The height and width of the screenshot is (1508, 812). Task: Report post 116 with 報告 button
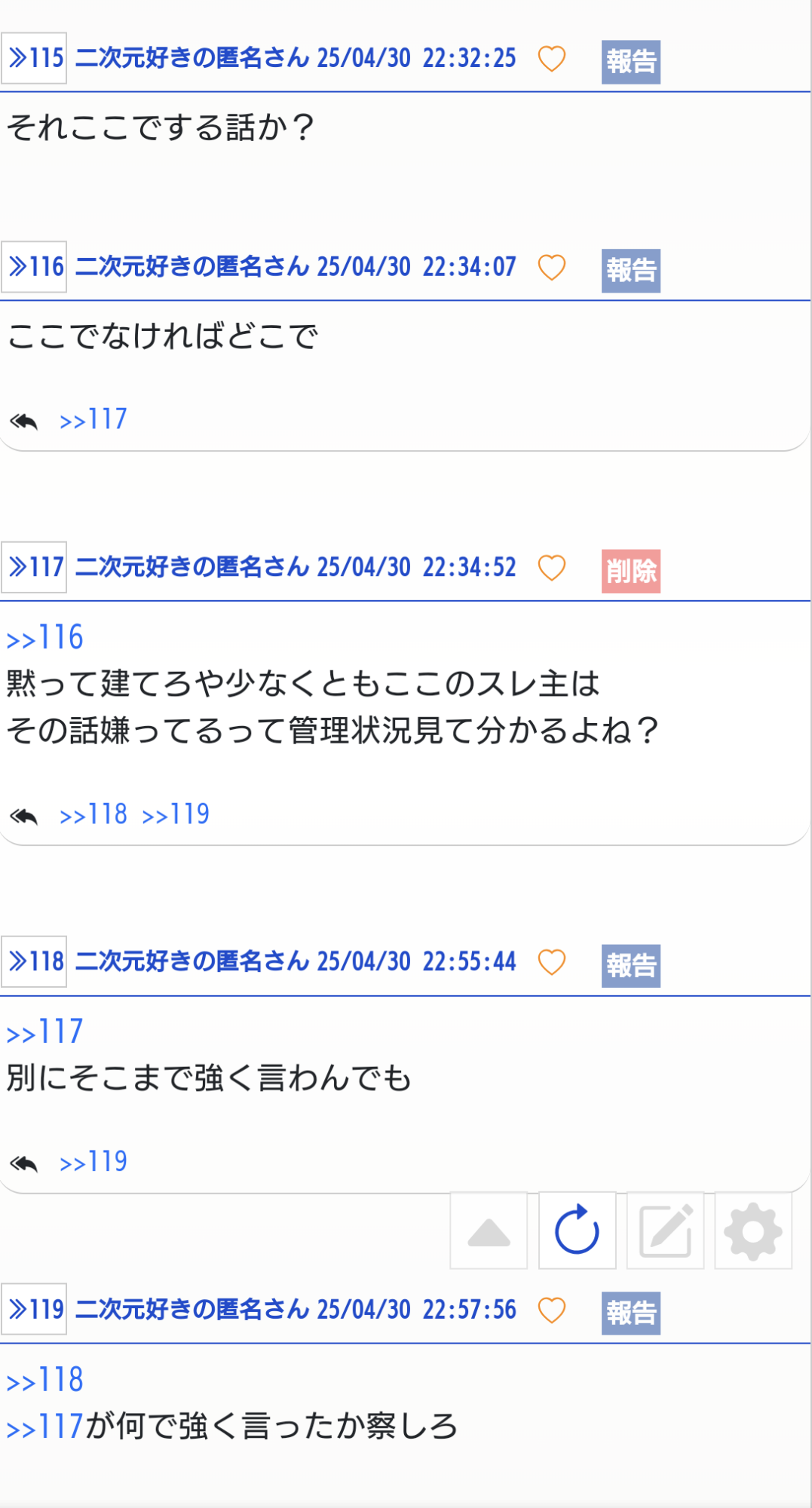click(631, 271)
